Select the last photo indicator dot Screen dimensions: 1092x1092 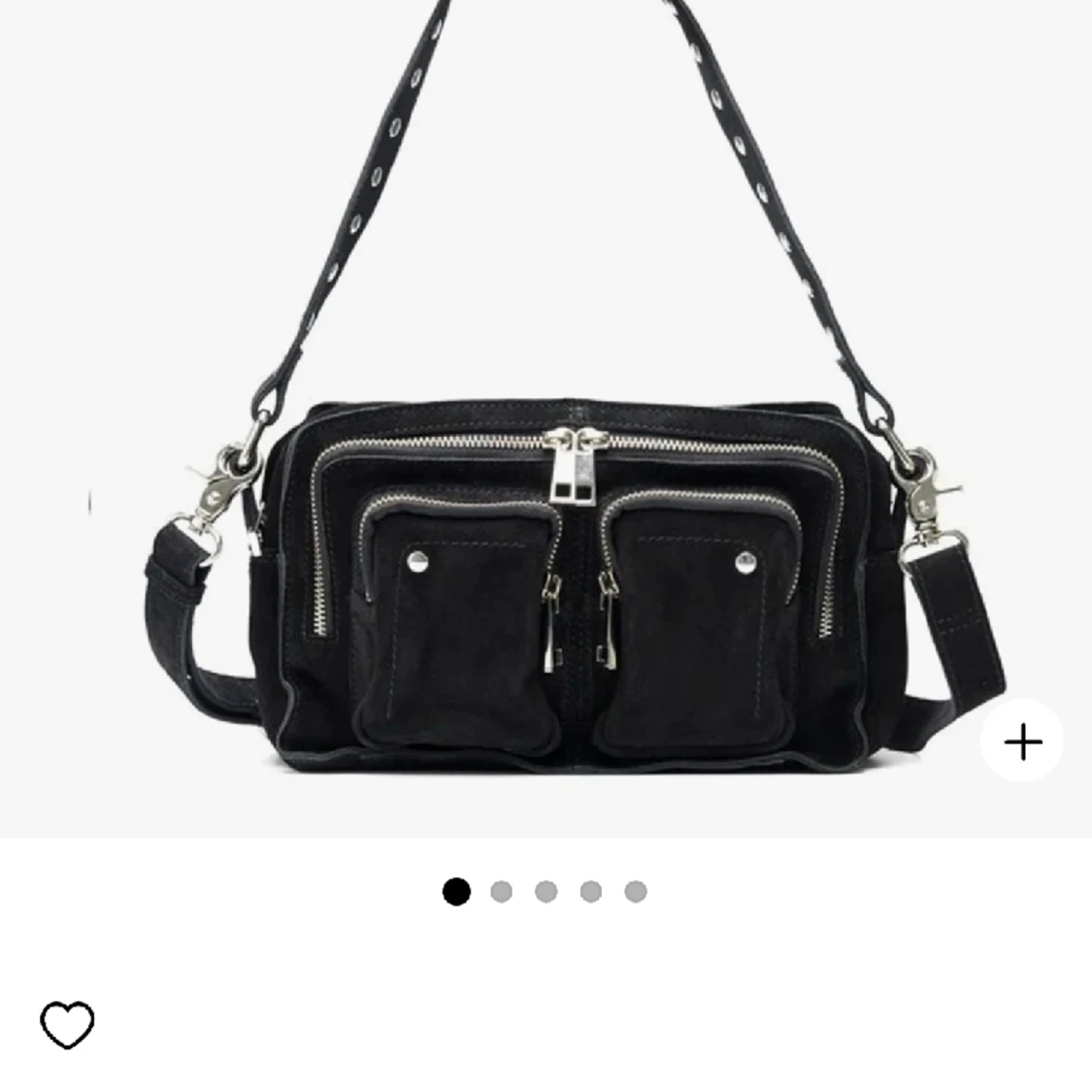[x=636, y=892]
